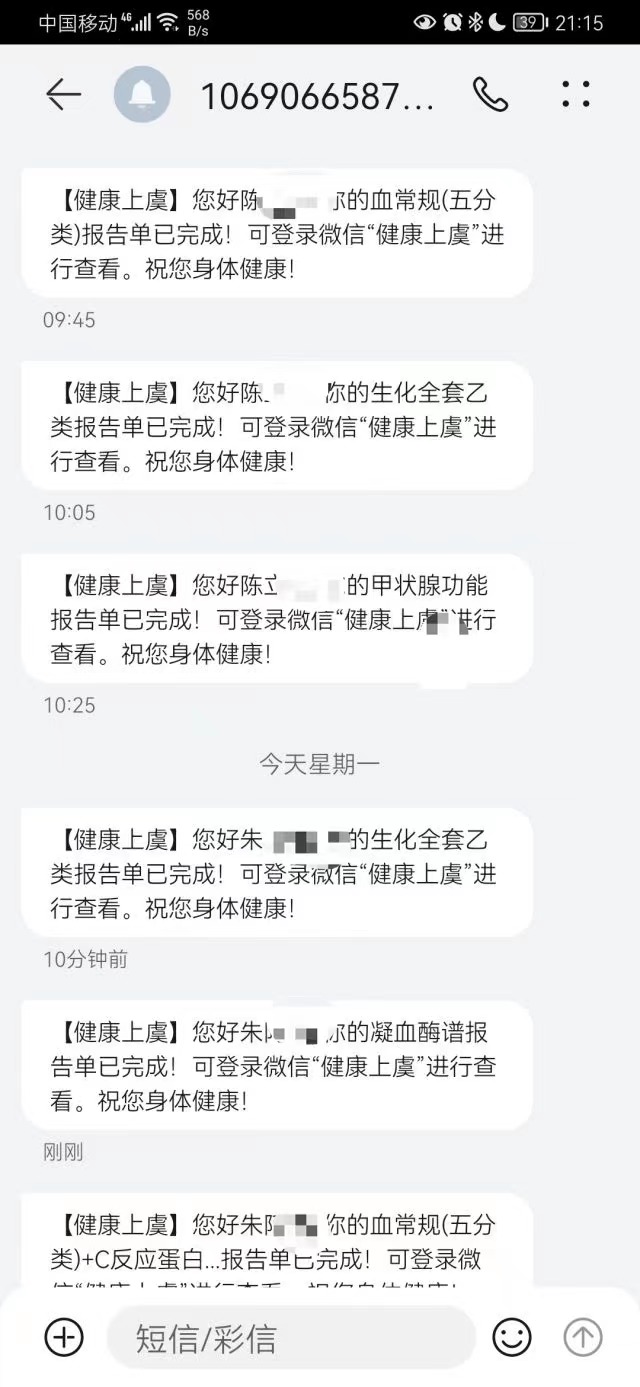
Task: Tap the 短信/彩信 message input field
Action: pos(291,1337)
